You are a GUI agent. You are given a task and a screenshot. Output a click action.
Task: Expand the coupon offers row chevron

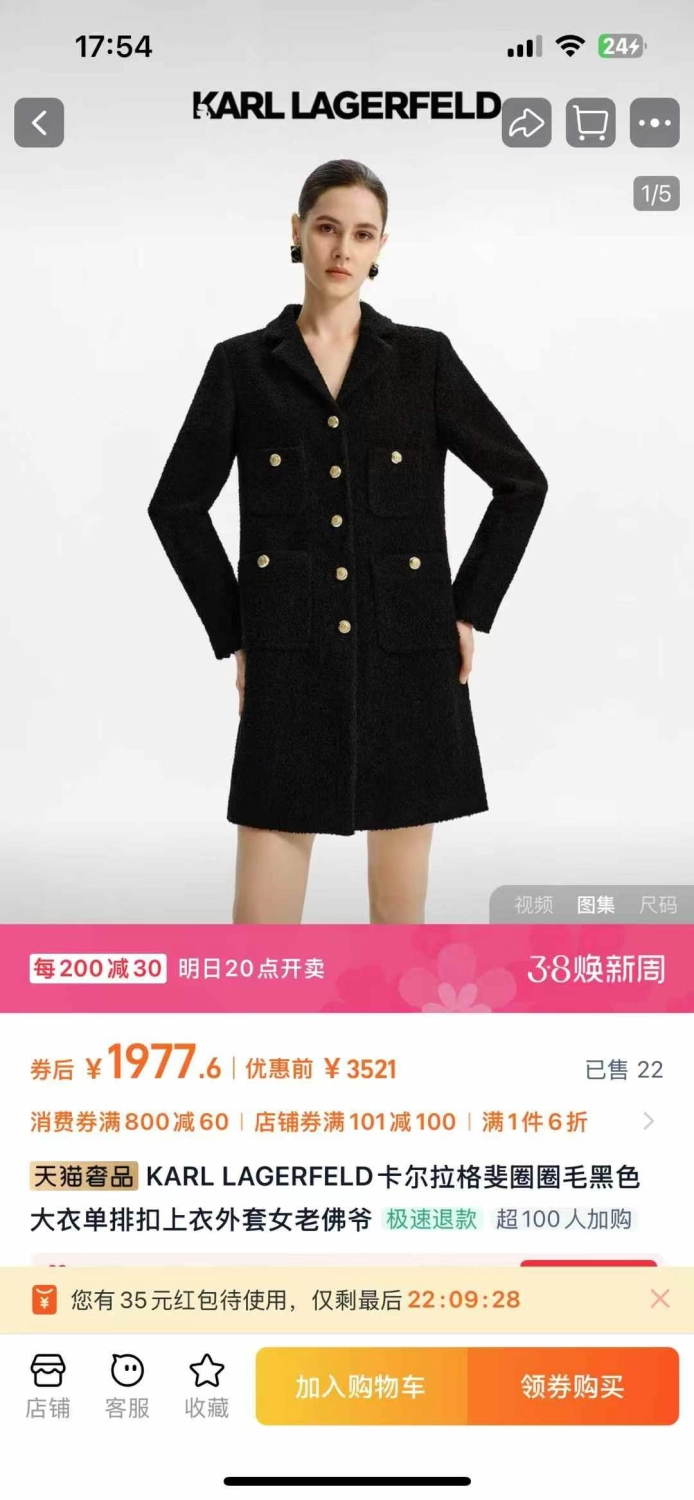pos(649,1121)
